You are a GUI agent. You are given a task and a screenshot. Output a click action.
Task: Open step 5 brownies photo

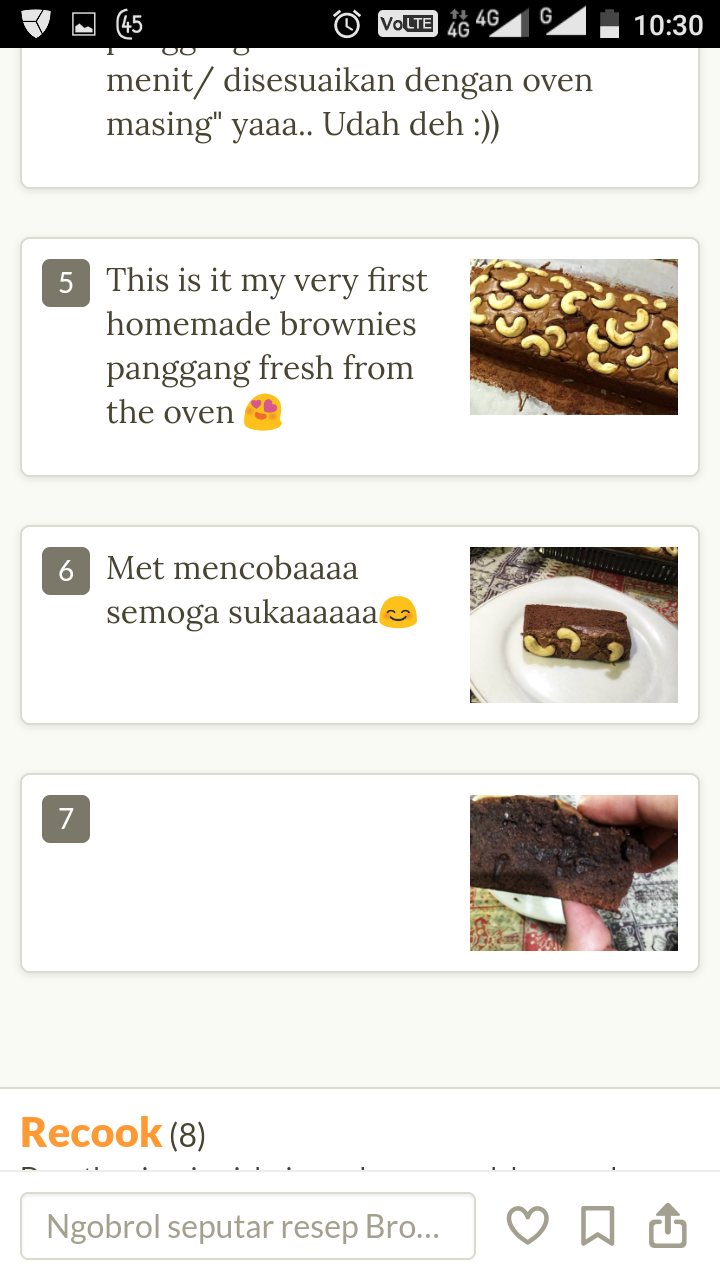(x=574, y=337)
